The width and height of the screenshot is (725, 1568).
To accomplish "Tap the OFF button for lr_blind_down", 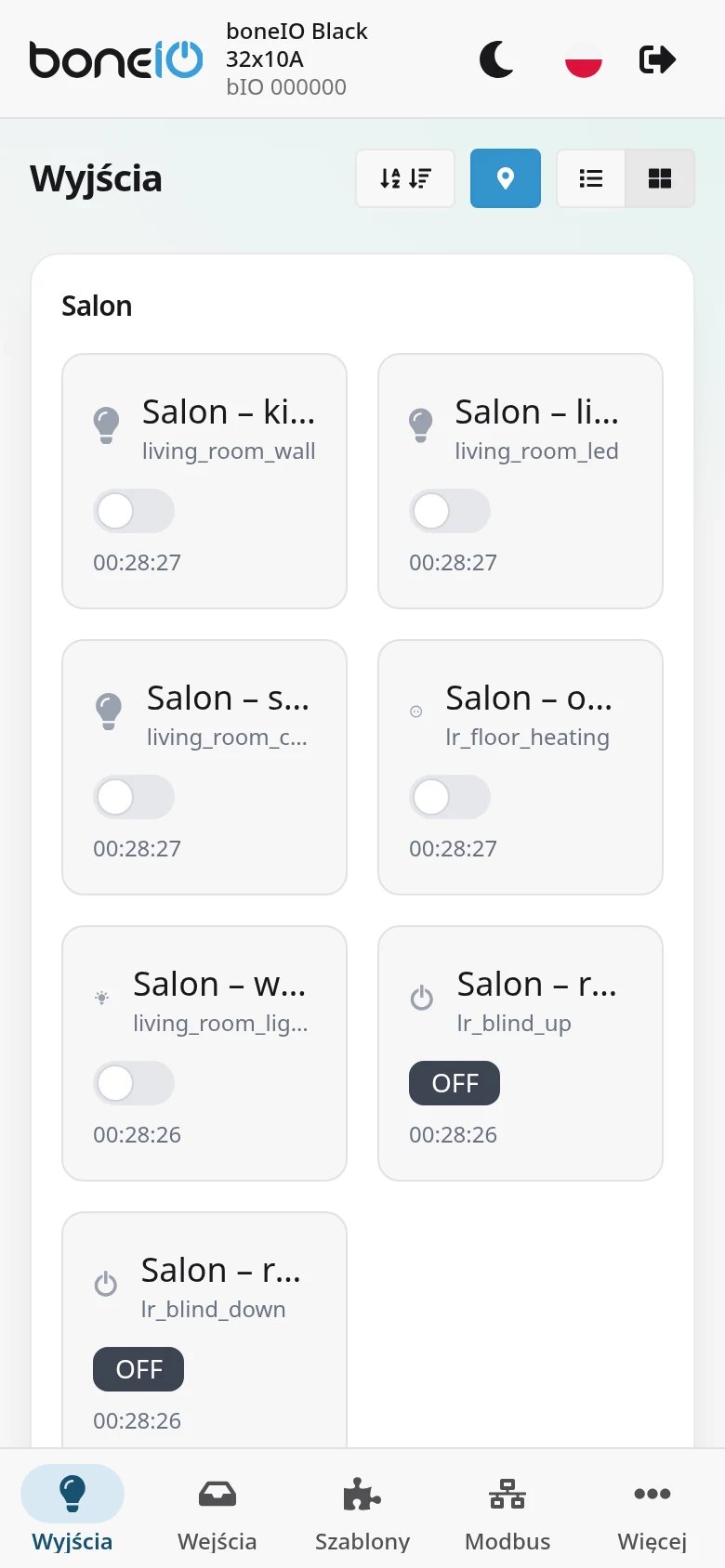I will coord(138,1369).
